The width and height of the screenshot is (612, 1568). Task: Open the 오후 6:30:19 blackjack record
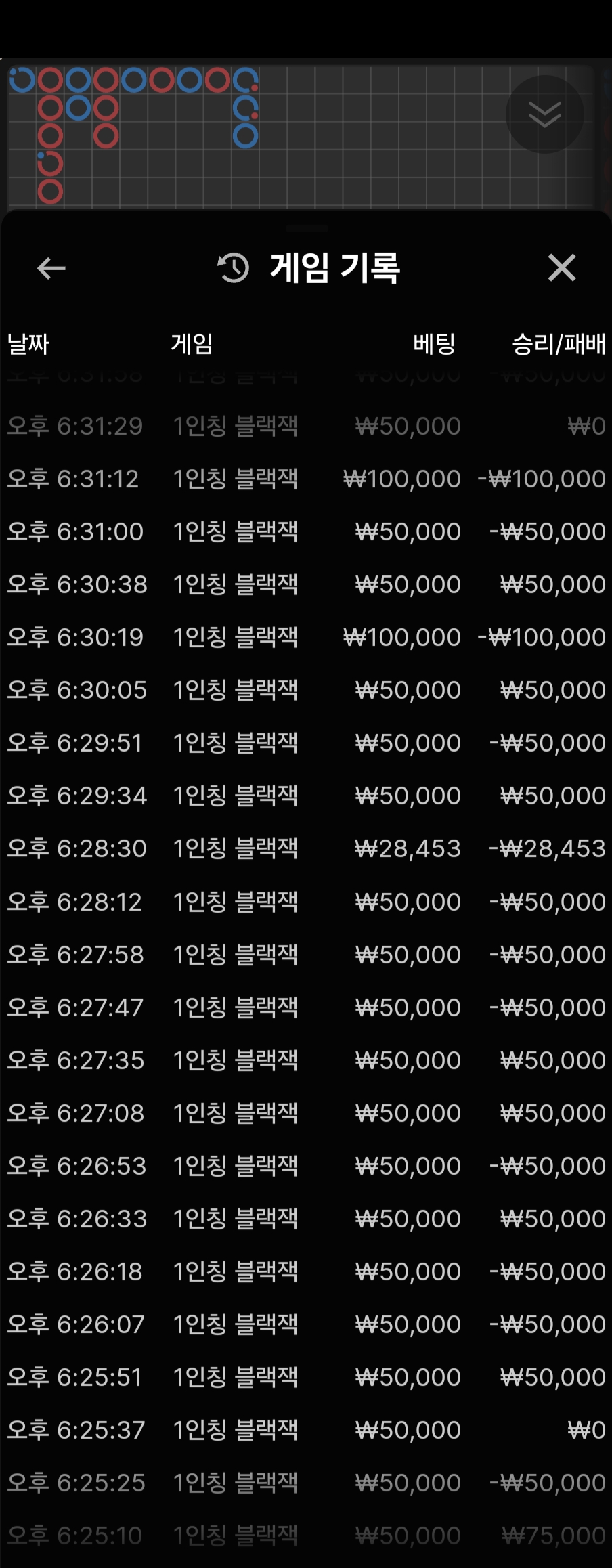click(306, 637)
